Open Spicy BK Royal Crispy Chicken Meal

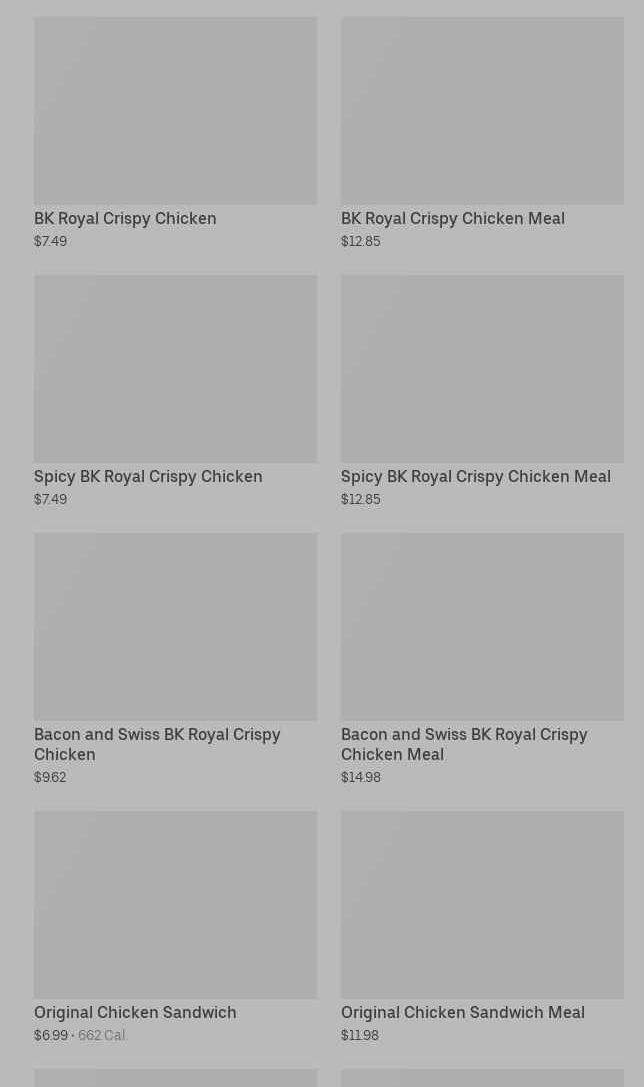(482, 391)
